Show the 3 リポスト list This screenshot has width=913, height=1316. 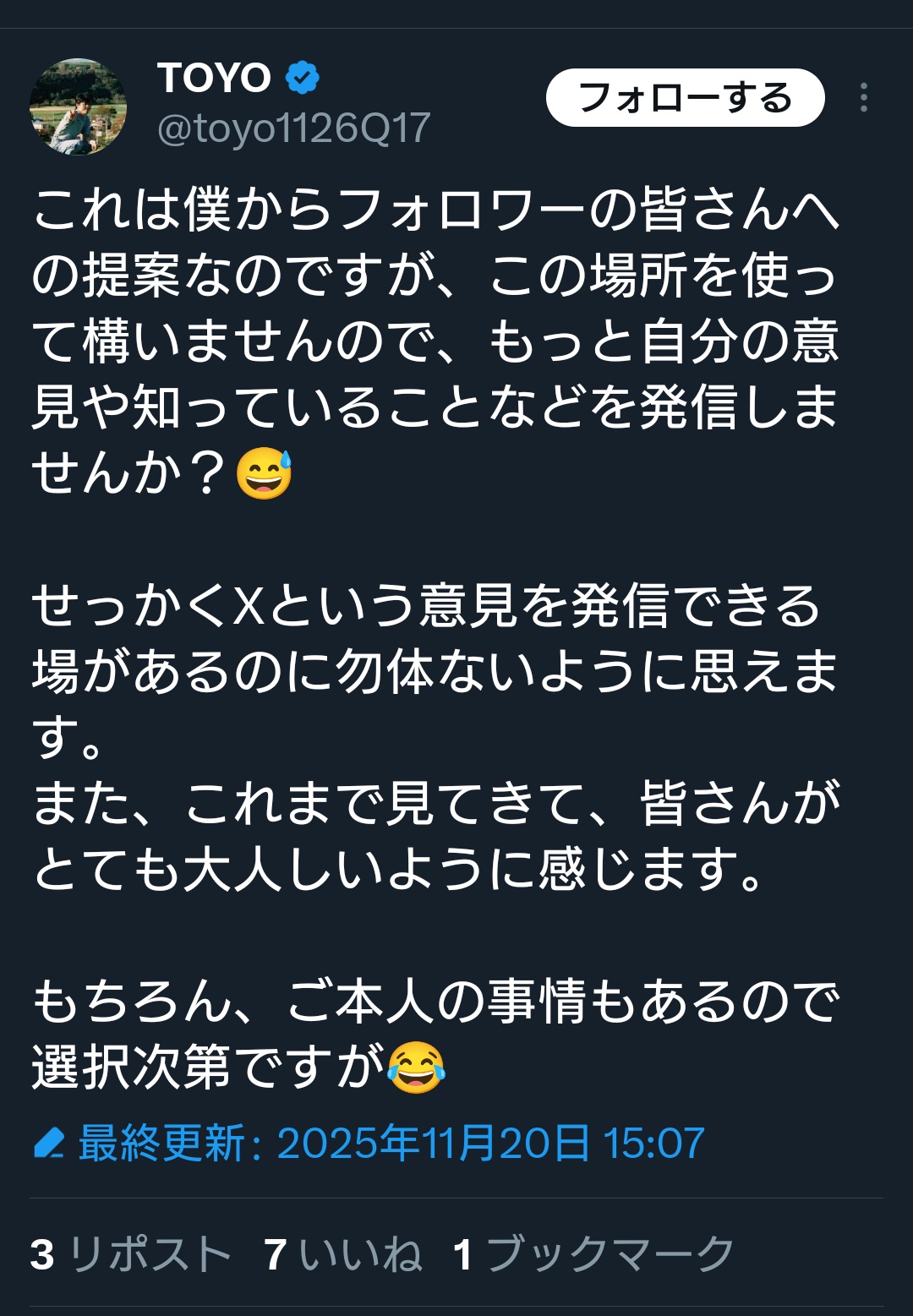coord(131,1253)
